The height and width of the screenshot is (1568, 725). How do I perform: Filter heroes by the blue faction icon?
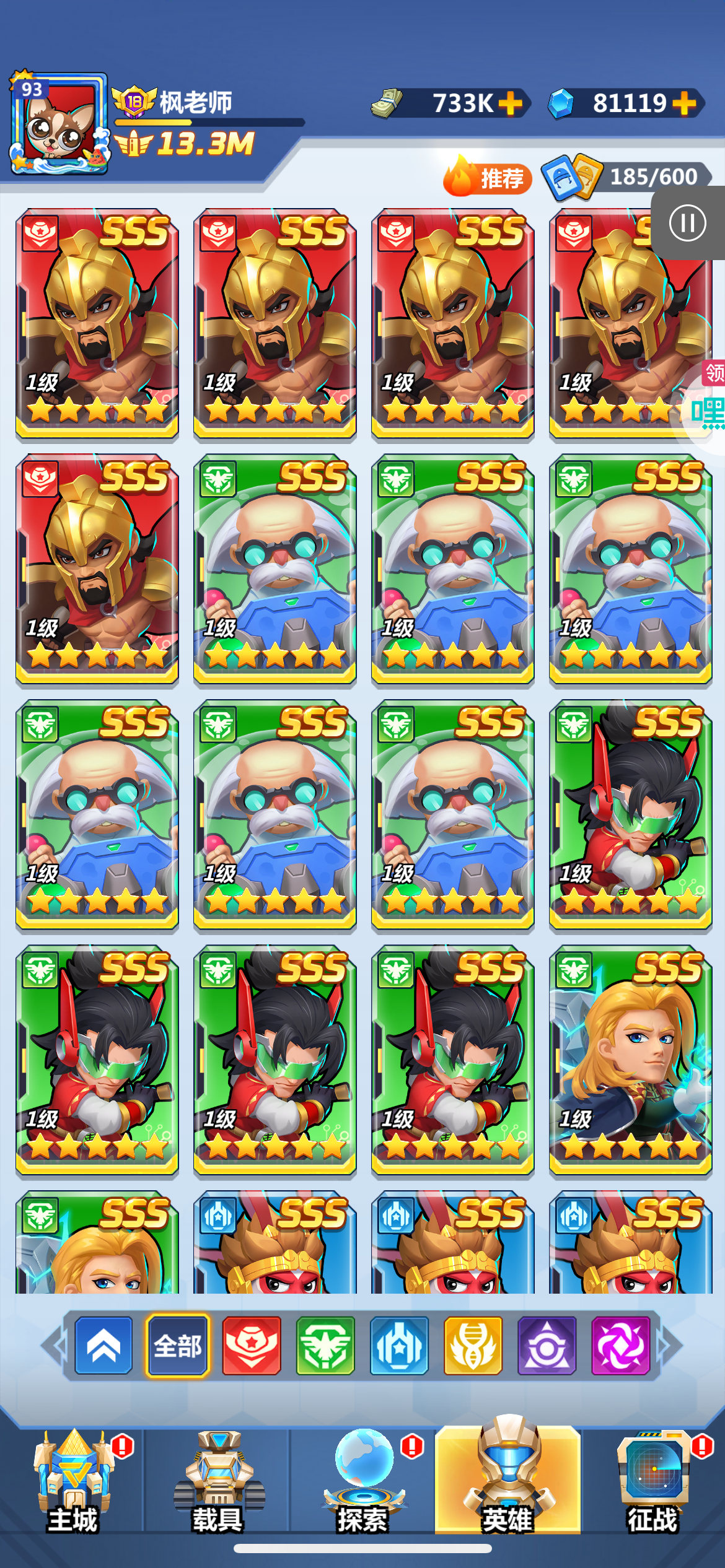click(399, 1346)
